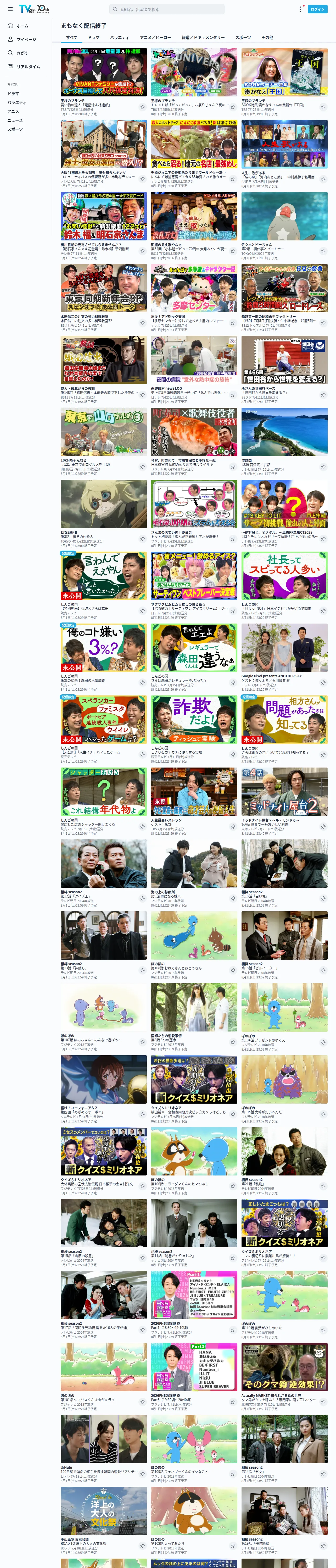This screenshot has height=1568, width=336.
Task: Select the 報道/ドキュメンタリー tab
Action: click(203, 38)
